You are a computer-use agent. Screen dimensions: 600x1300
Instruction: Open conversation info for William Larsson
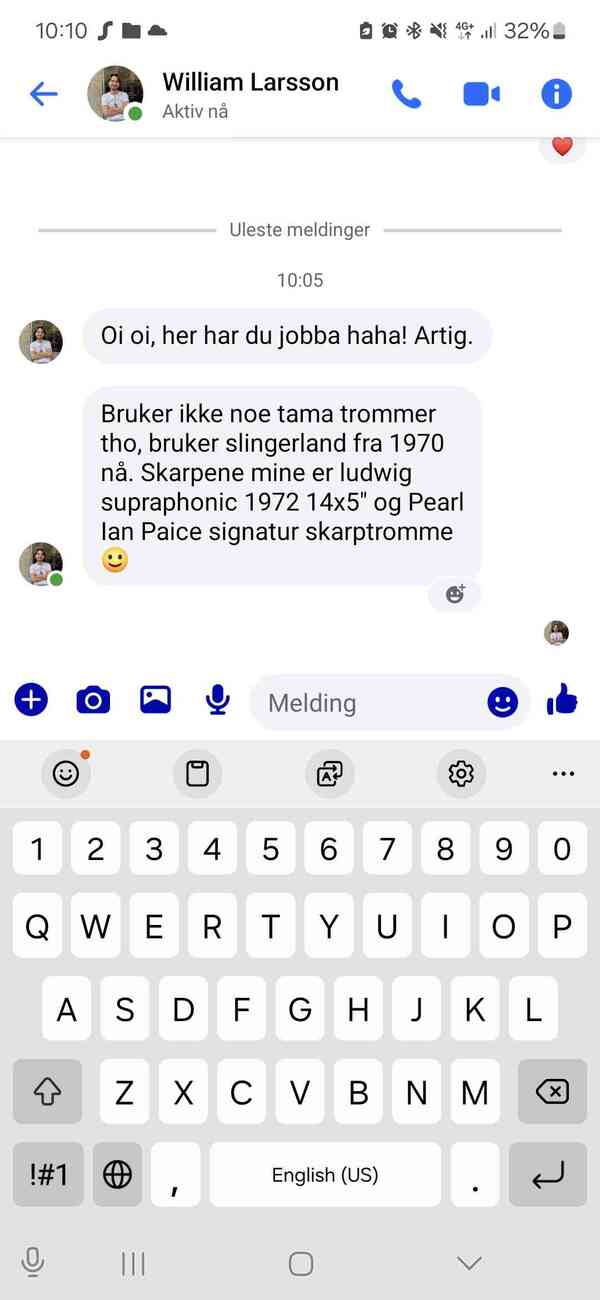556,94
